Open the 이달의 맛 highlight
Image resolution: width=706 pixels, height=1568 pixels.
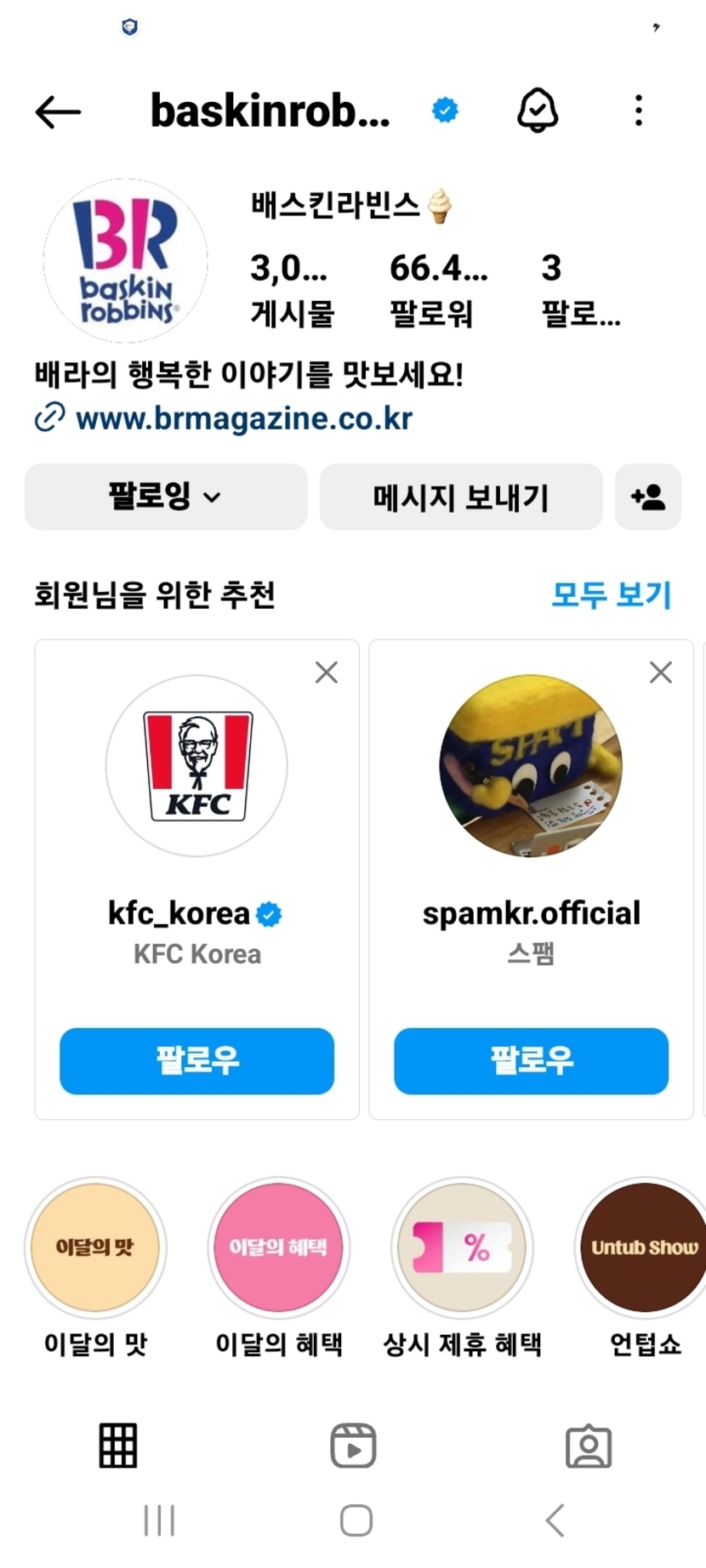pyautogui.click(x=95, y=1247)
